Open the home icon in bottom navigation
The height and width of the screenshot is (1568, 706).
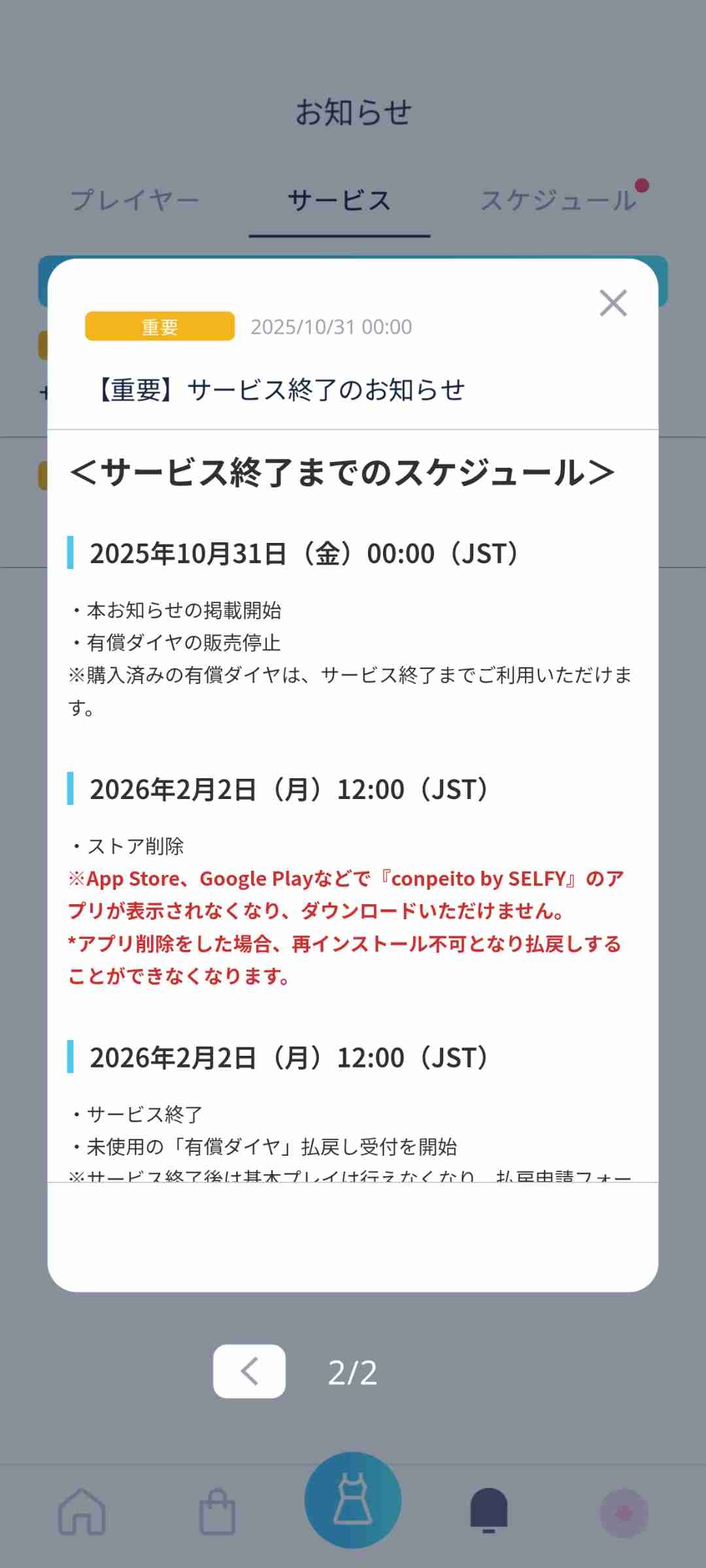point(82,1511)
